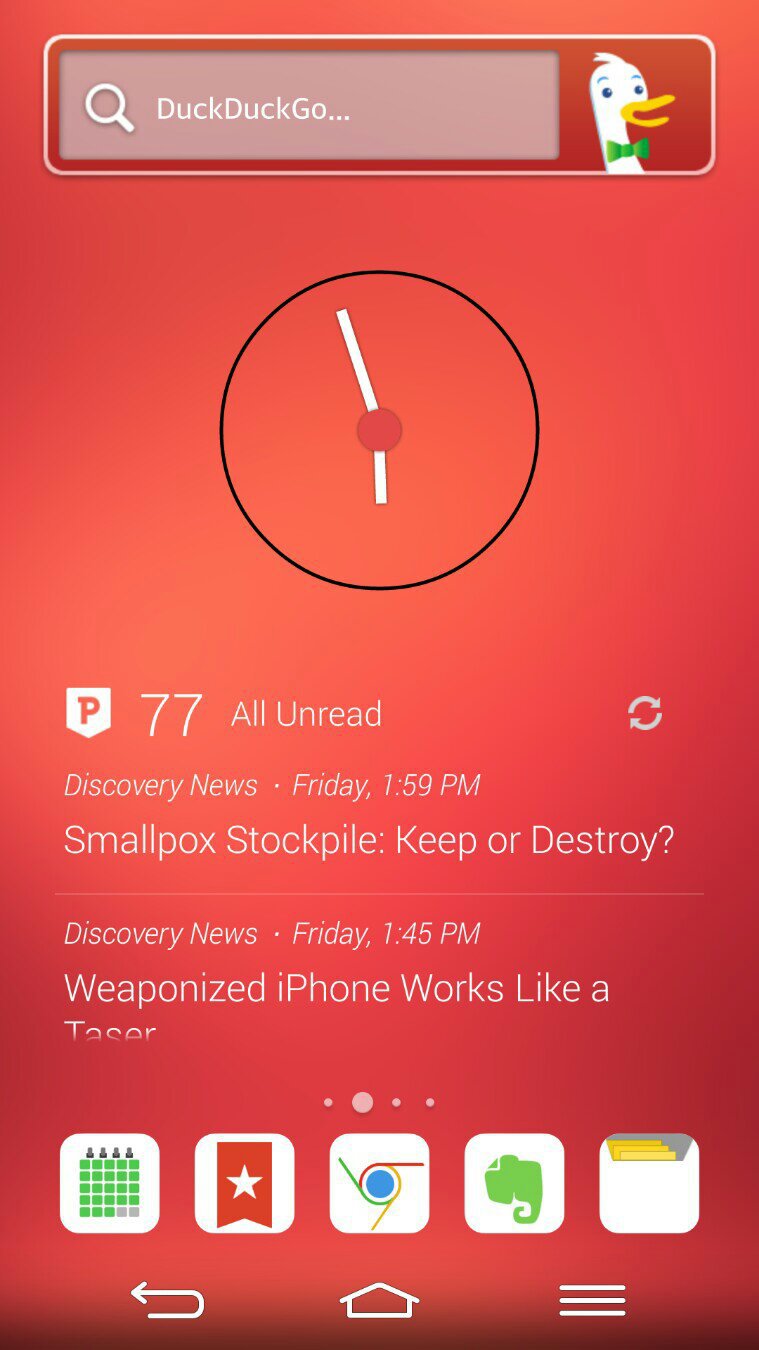Launch the red bookmark star app
The width and height of the screenshot is (759, 1350).
[245, 1183]
